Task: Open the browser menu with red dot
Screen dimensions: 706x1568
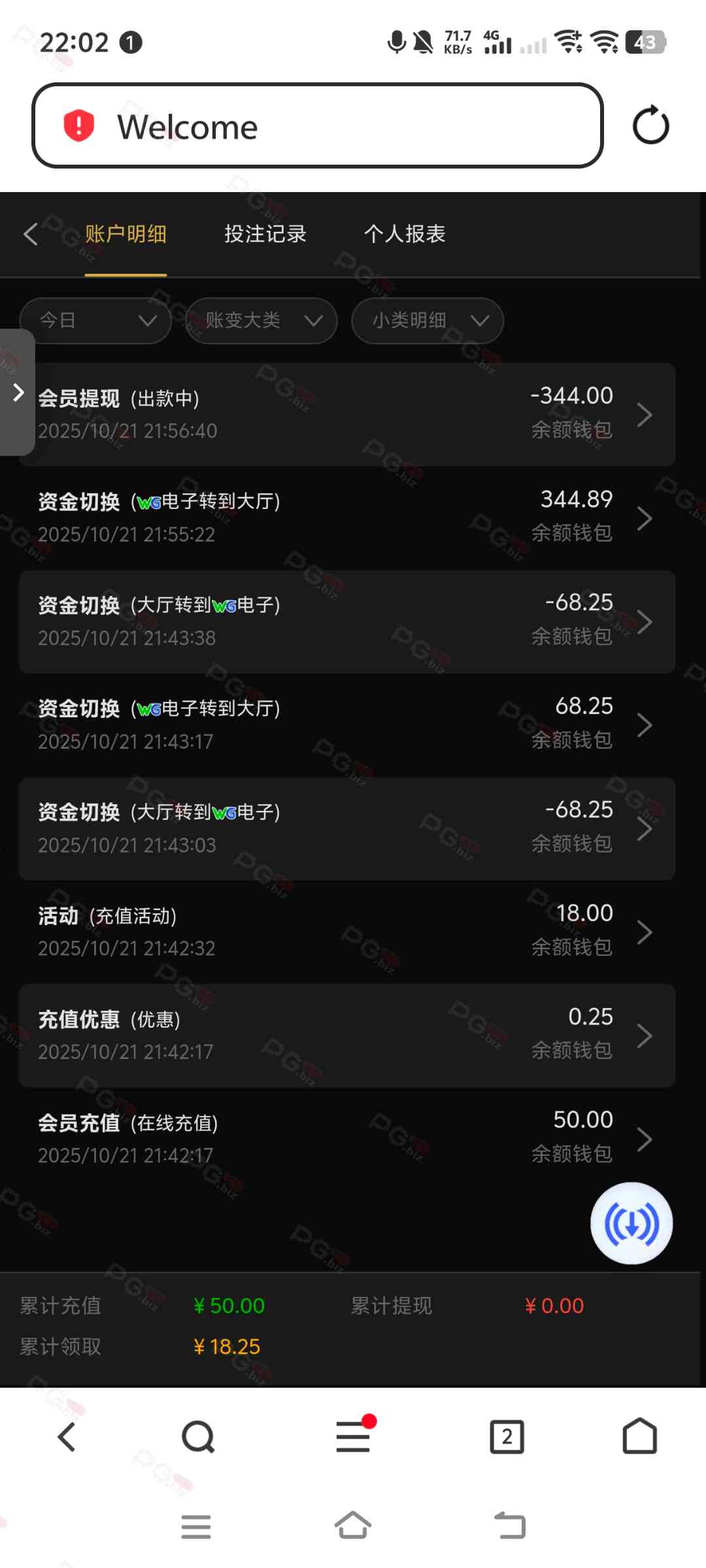Action: tap(354, 1437)
